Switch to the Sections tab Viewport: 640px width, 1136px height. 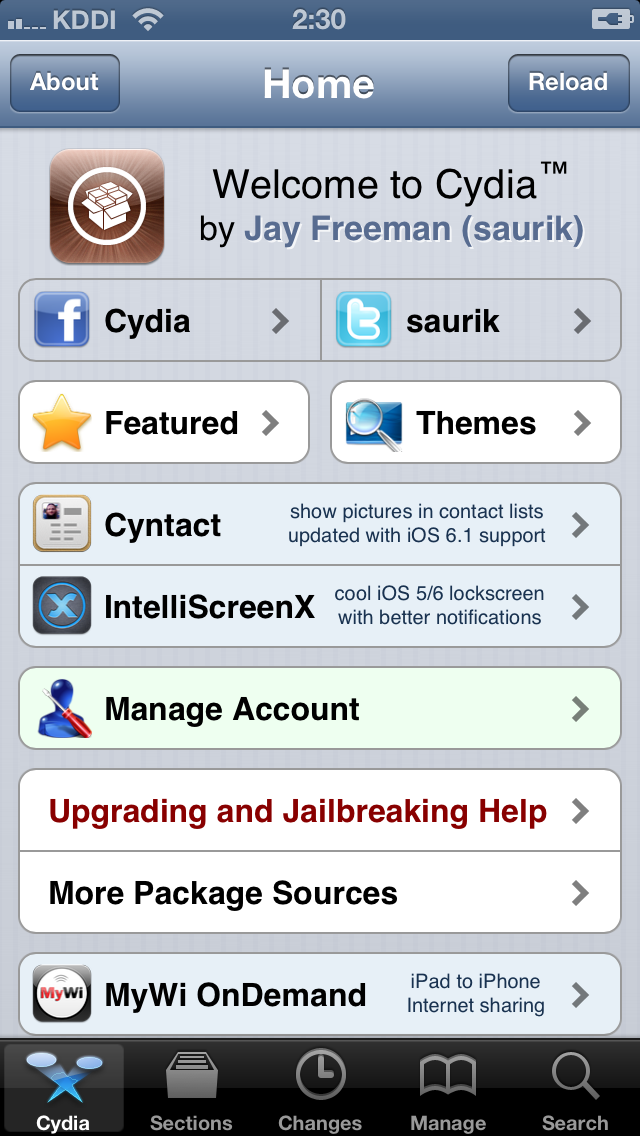(x=191, y=1089)
